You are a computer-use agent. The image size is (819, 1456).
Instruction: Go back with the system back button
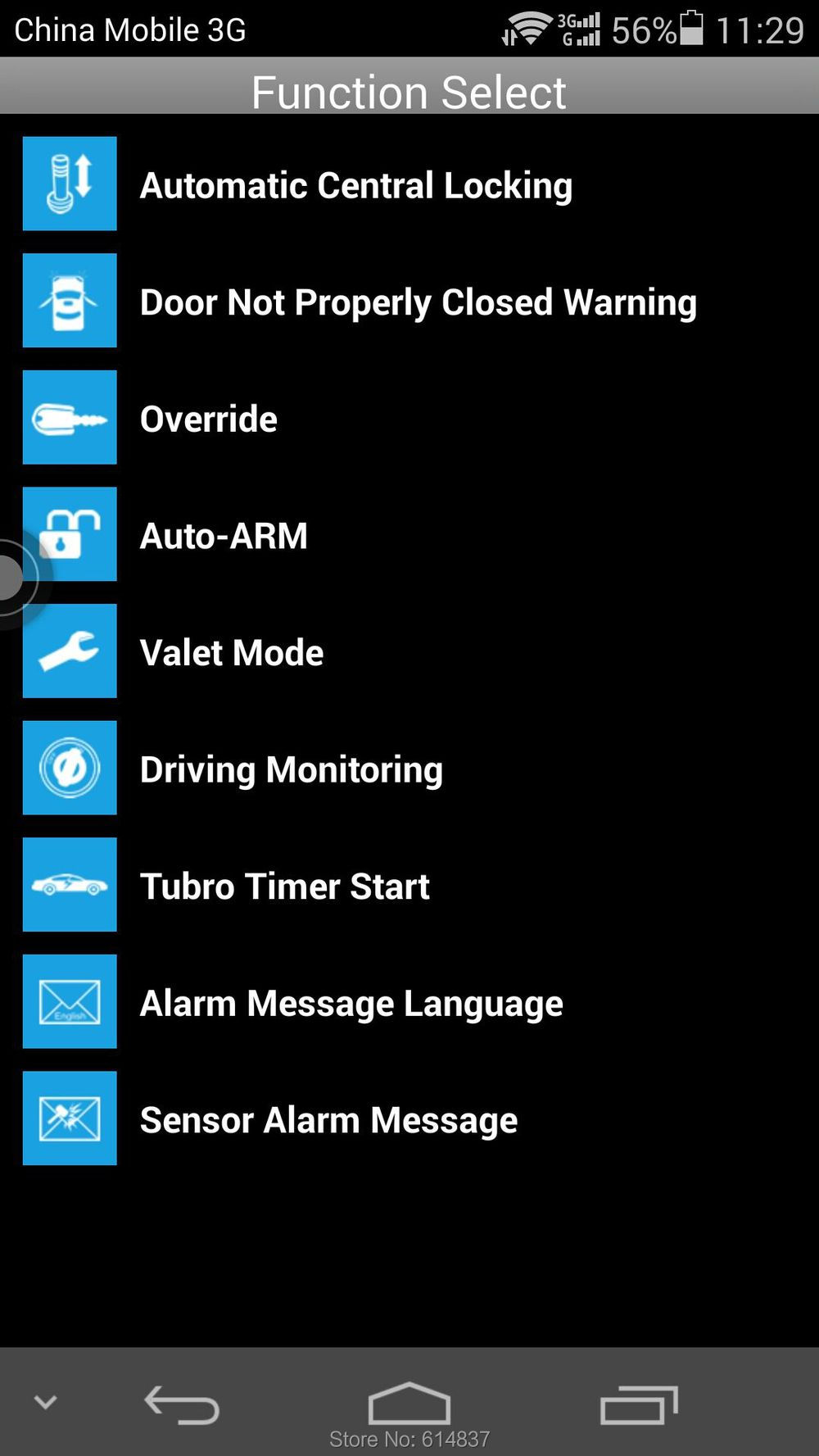(182, 1404)
